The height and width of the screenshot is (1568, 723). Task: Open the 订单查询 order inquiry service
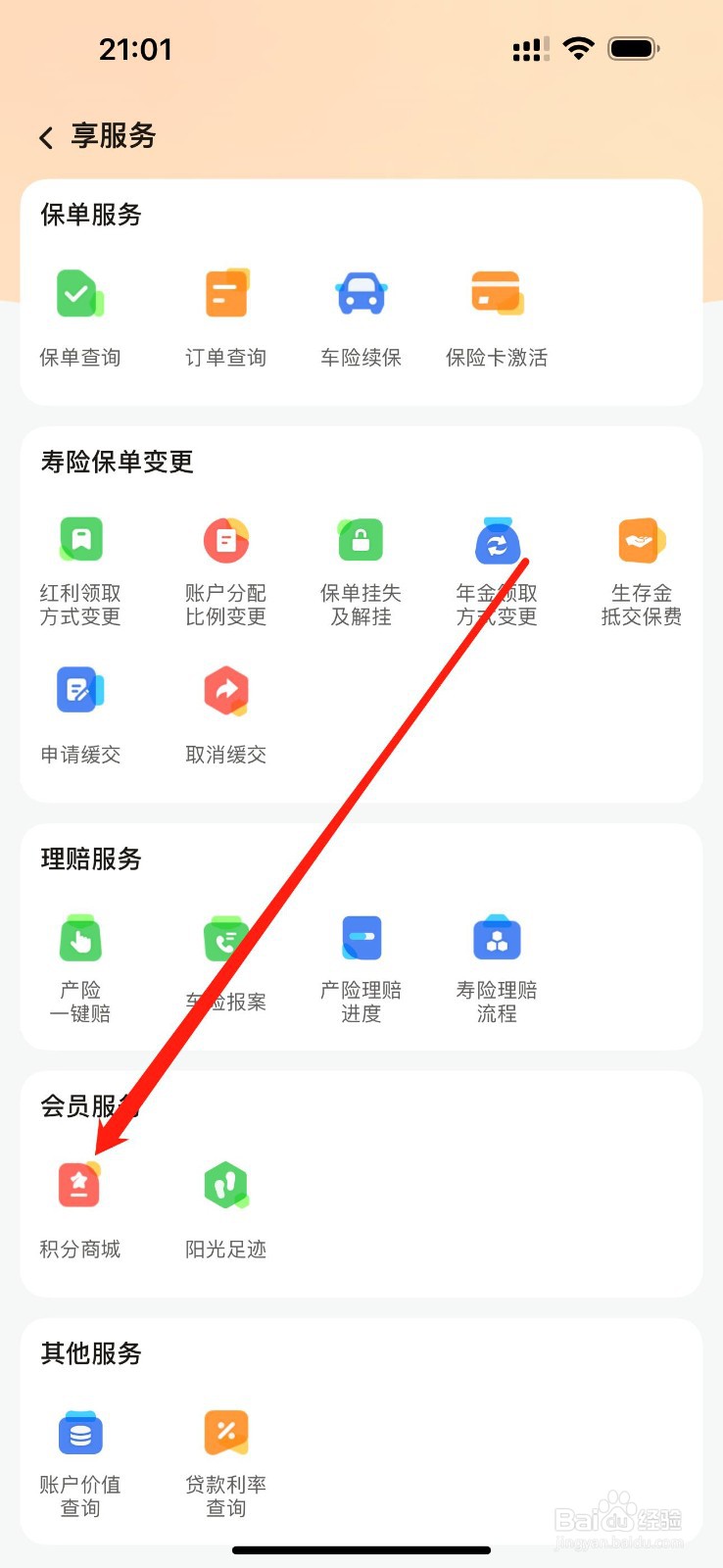pyautogui.click(x=225, y=314)
